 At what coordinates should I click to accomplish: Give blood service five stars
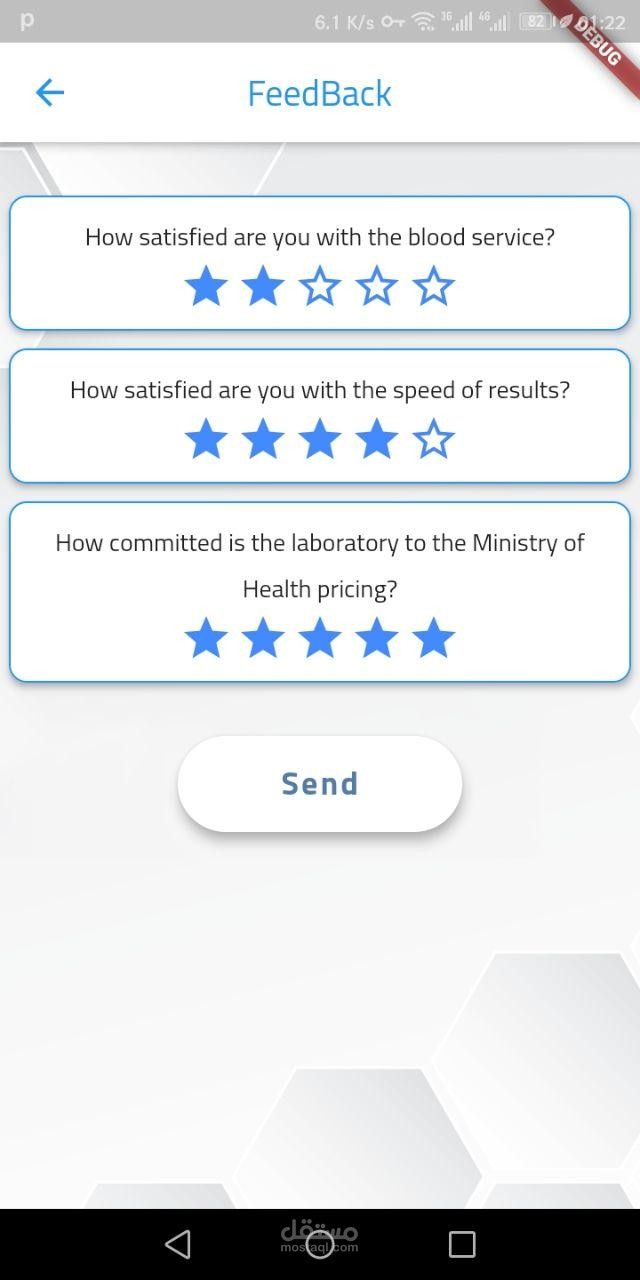coord(434,287)
